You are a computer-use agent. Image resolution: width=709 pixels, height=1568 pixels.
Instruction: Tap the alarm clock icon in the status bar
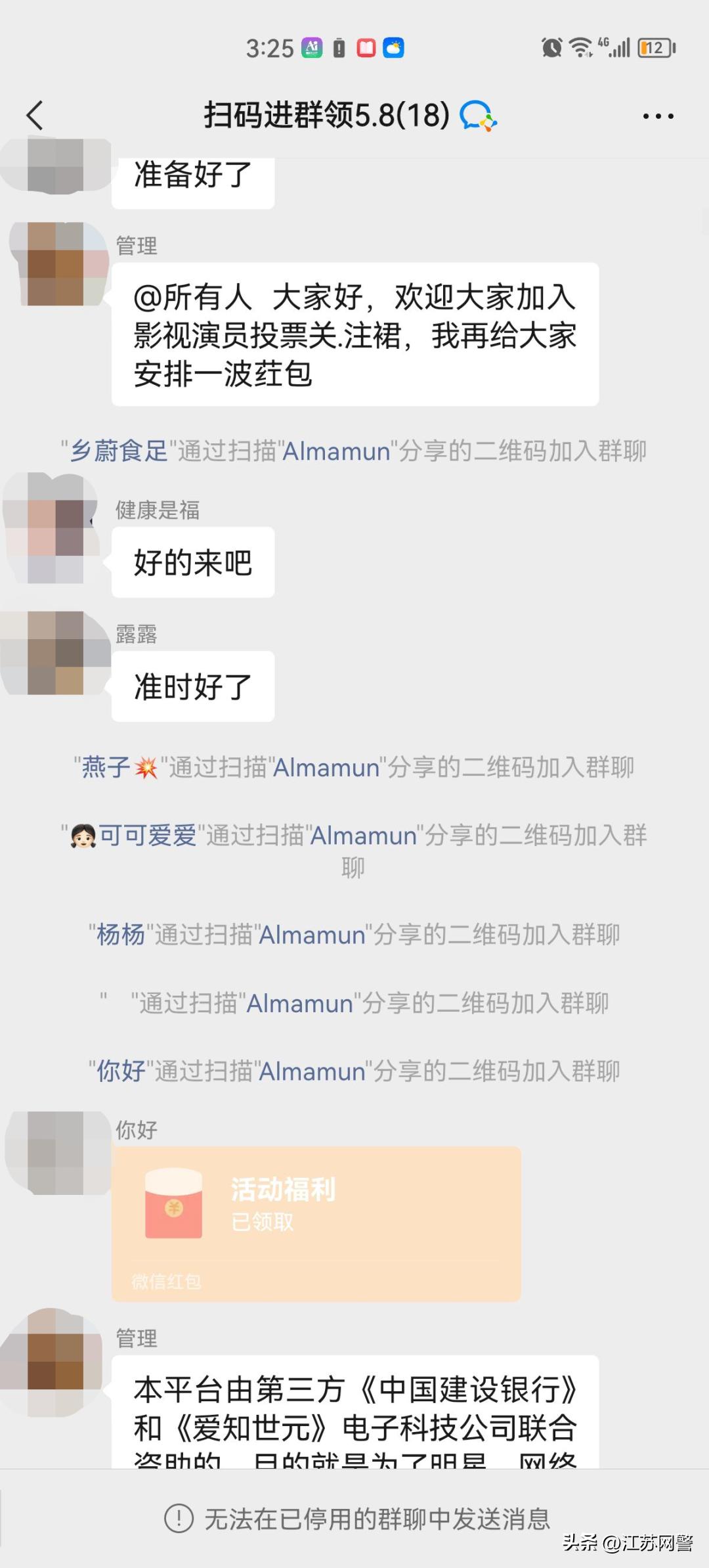550,47
